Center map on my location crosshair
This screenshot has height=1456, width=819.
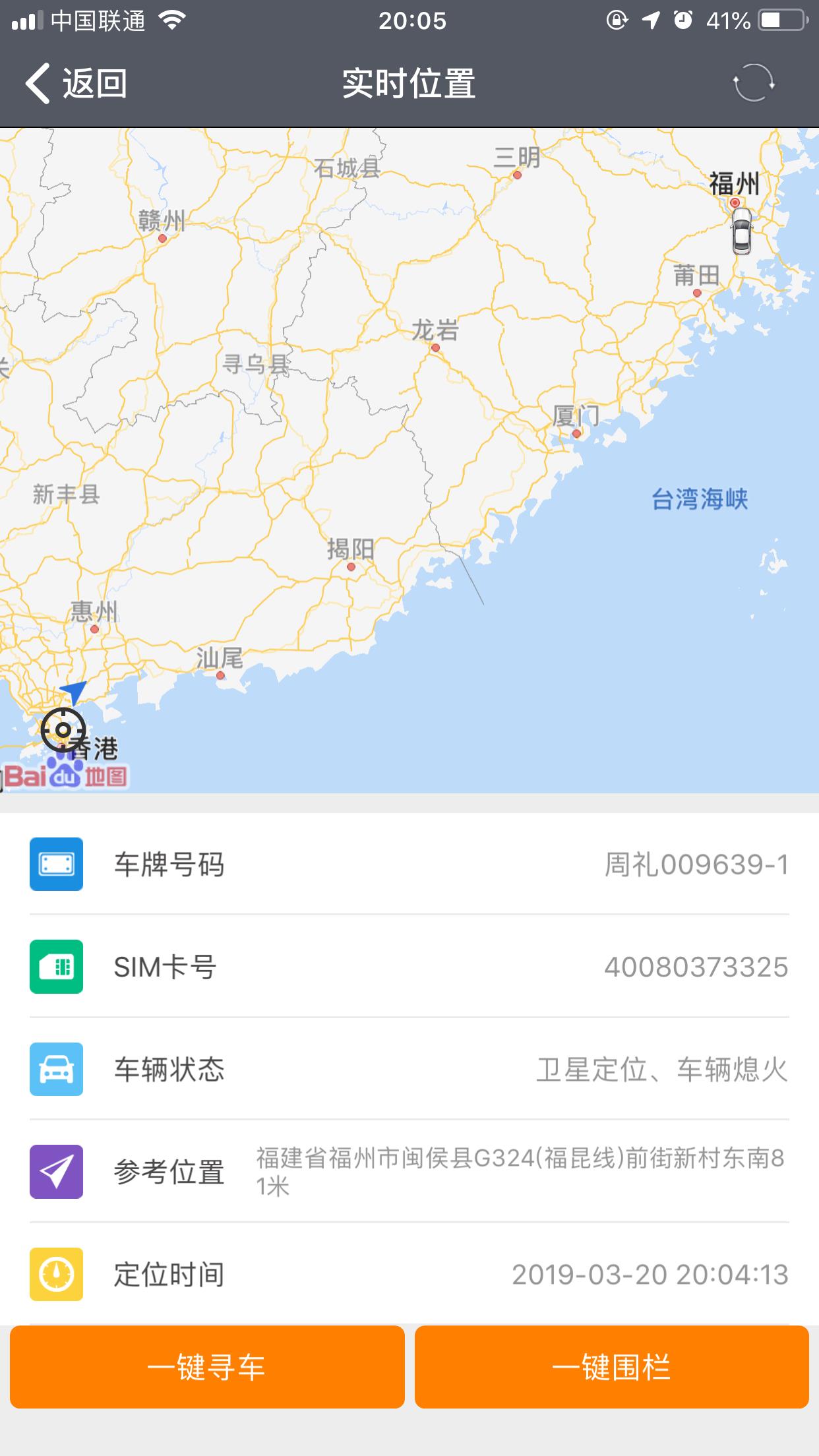point(63,729)
